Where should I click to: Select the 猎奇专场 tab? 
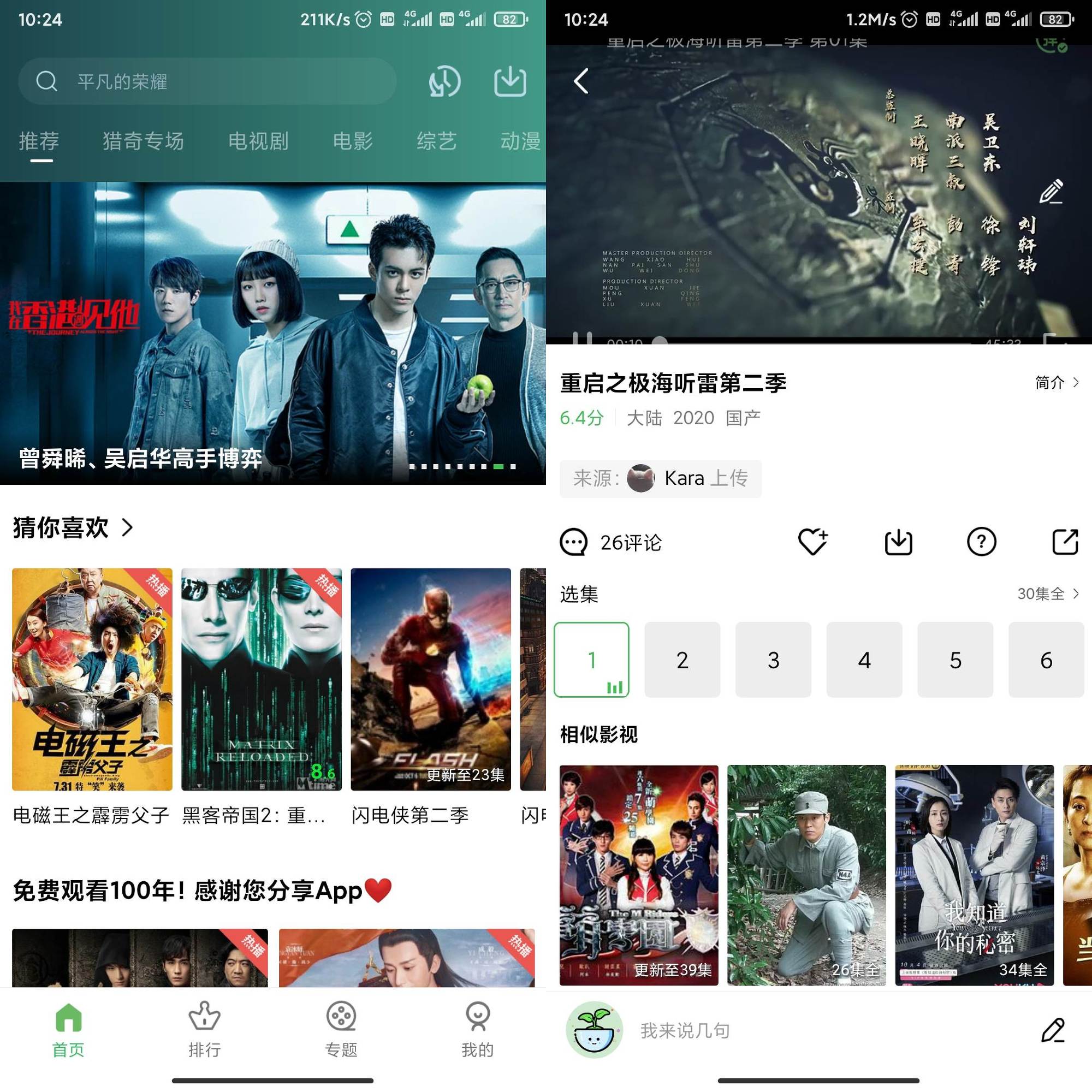[143, 141]
